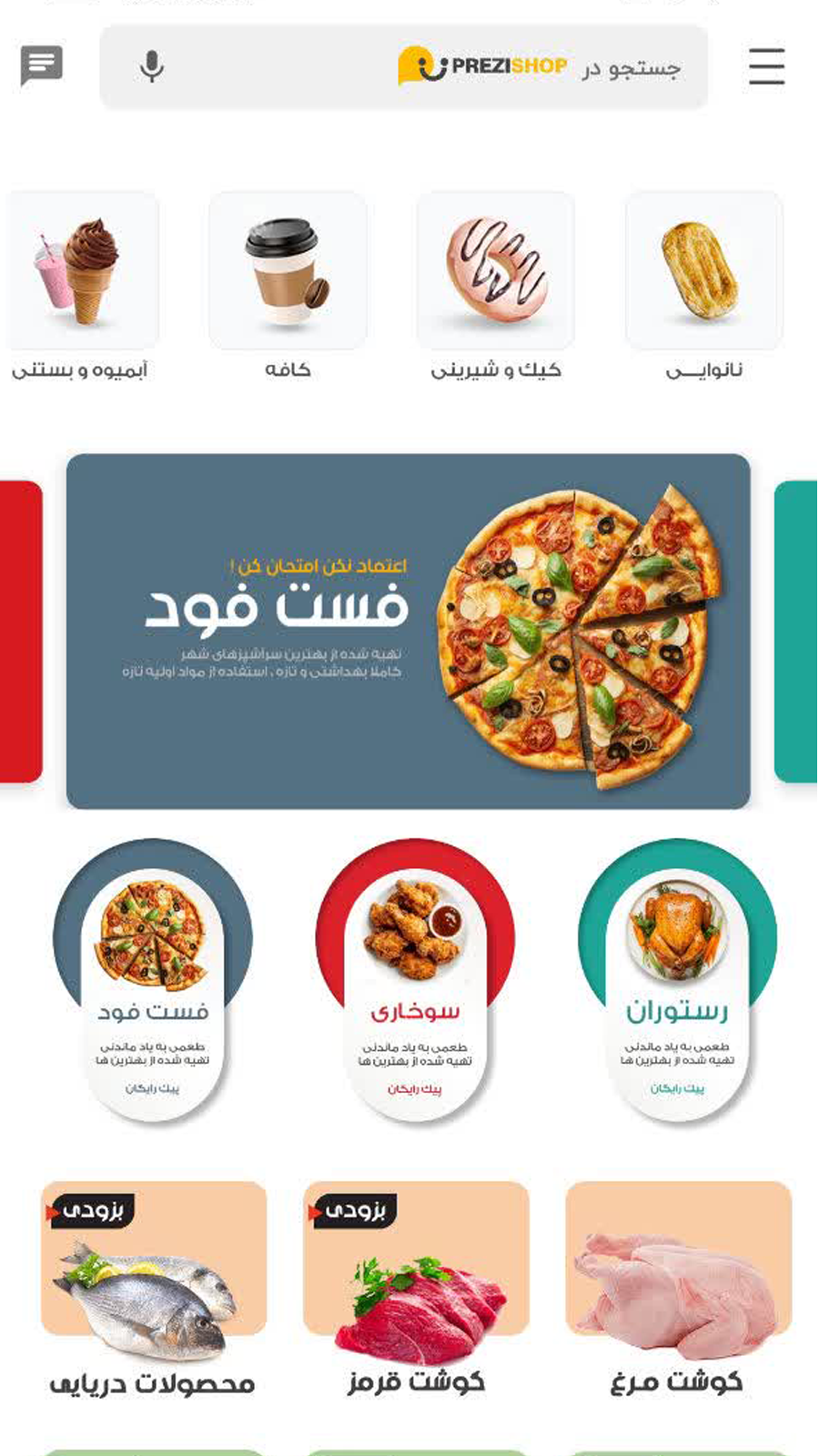This screenshot has height=1456, width=819.
Task: Open the کیک و شیرینی category
Action: point(496,271)
